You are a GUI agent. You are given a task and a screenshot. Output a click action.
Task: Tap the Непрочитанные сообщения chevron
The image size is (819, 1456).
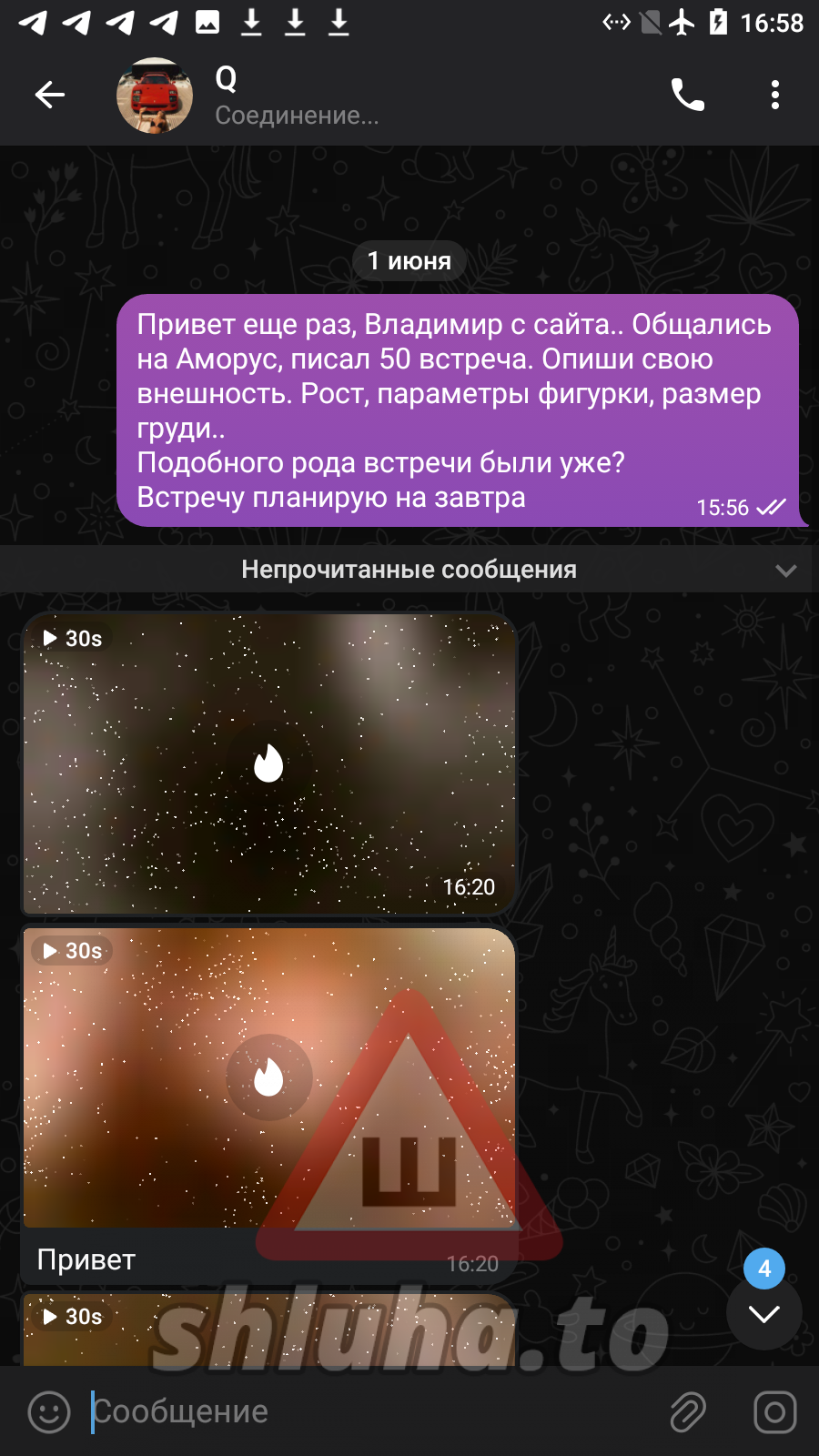point(785,571)
